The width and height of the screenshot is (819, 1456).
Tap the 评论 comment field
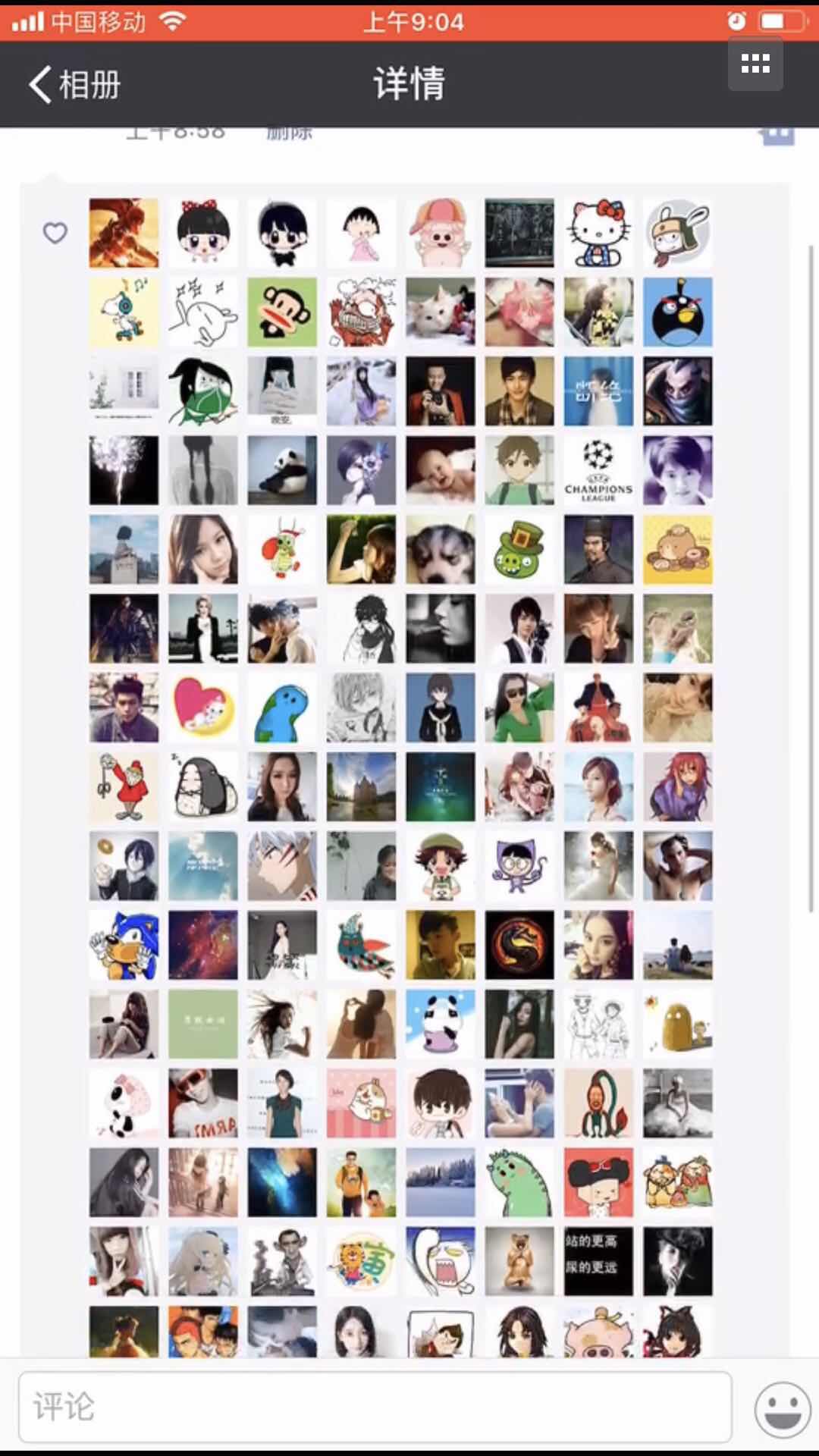375,1407
